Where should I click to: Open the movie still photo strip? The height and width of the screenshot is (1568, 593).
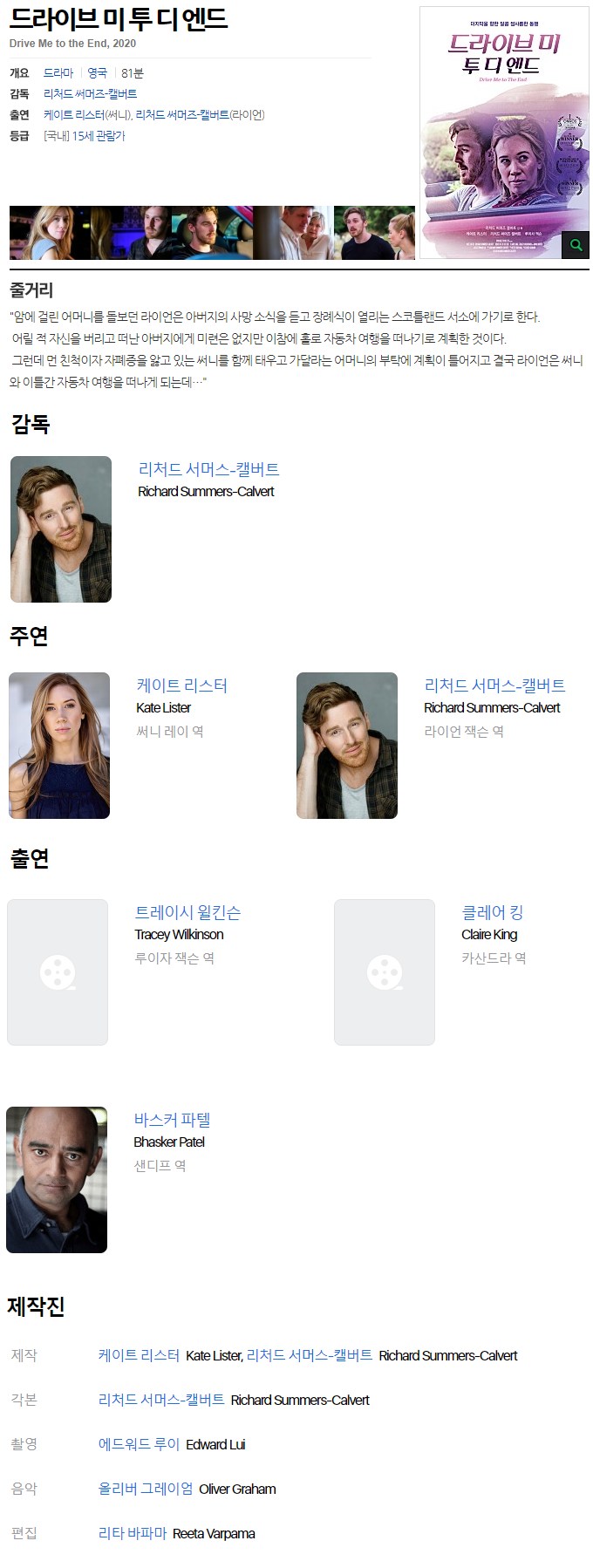tap(212, 233)
